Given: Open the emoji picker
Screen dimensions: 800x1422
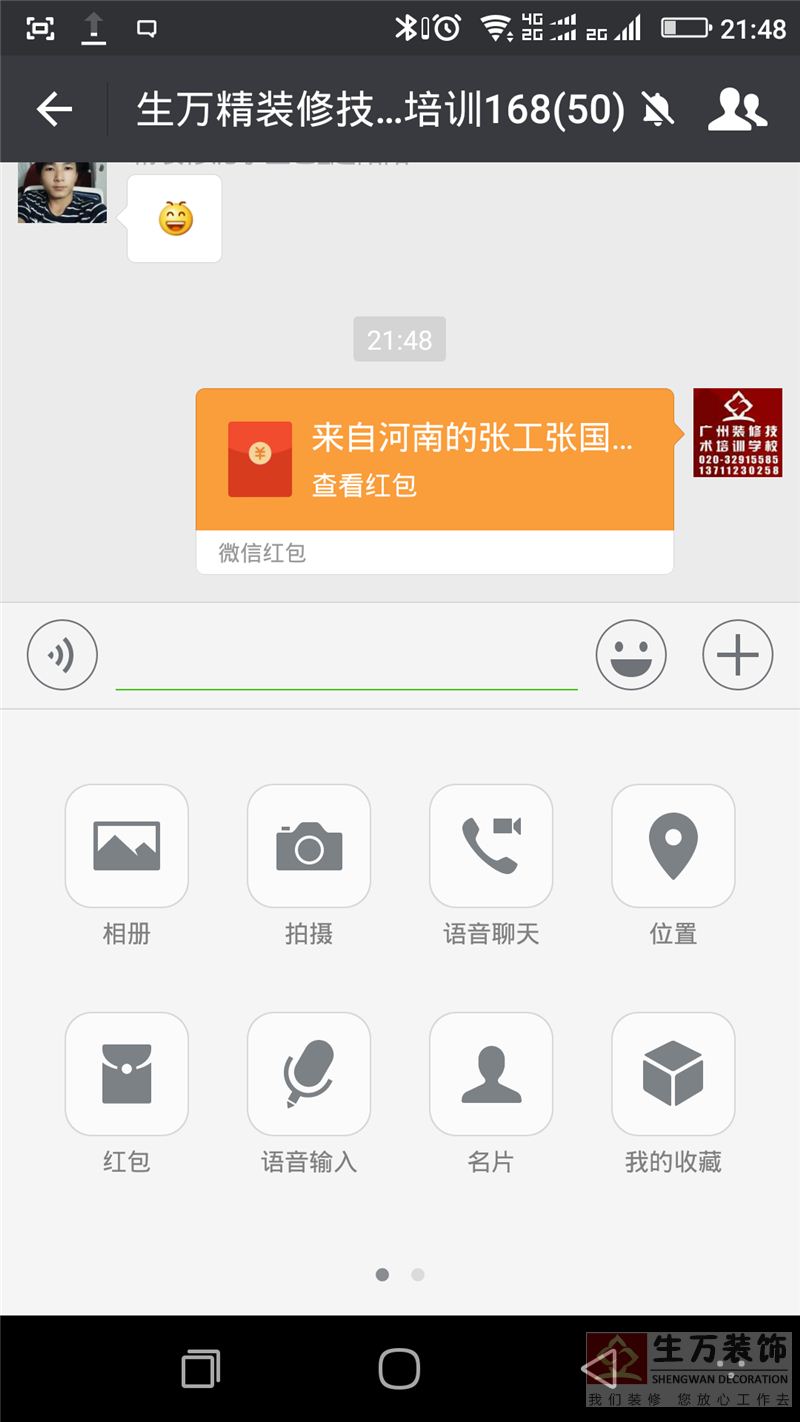Looking at the screenshot, I should pyautogui.click(x=631, y=655).
